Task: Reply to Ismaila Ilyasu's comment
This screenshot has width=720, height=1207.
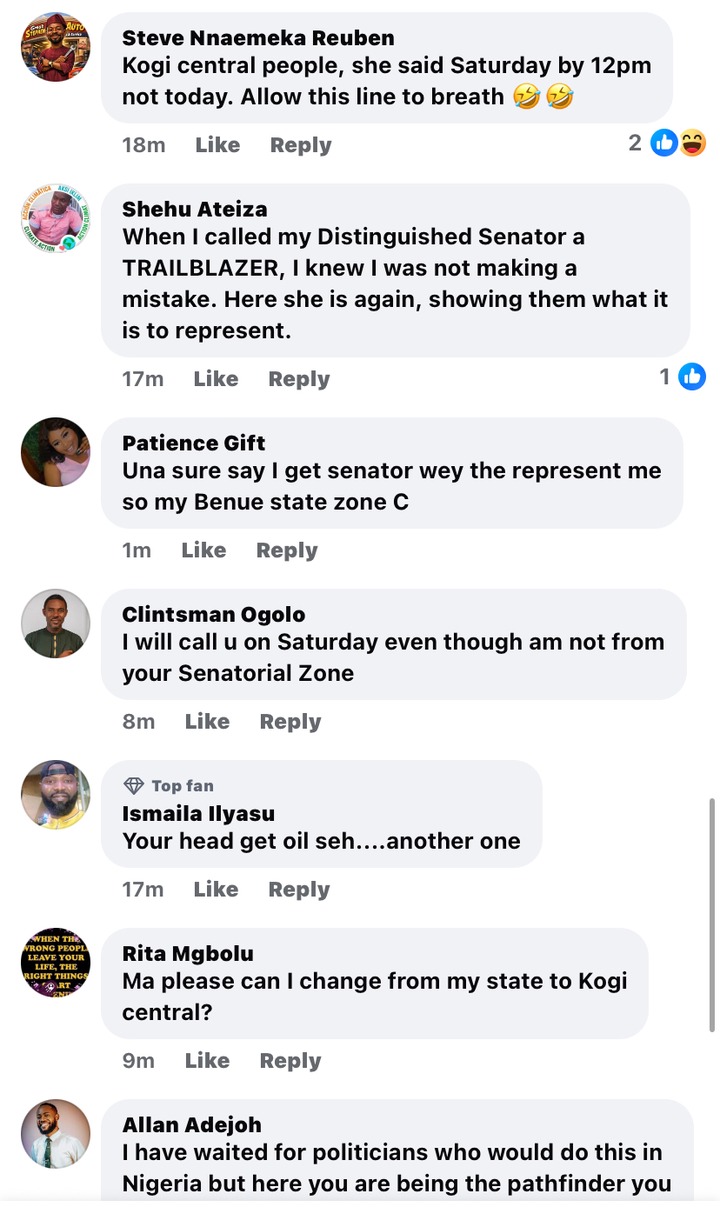Action: [298, 889]
